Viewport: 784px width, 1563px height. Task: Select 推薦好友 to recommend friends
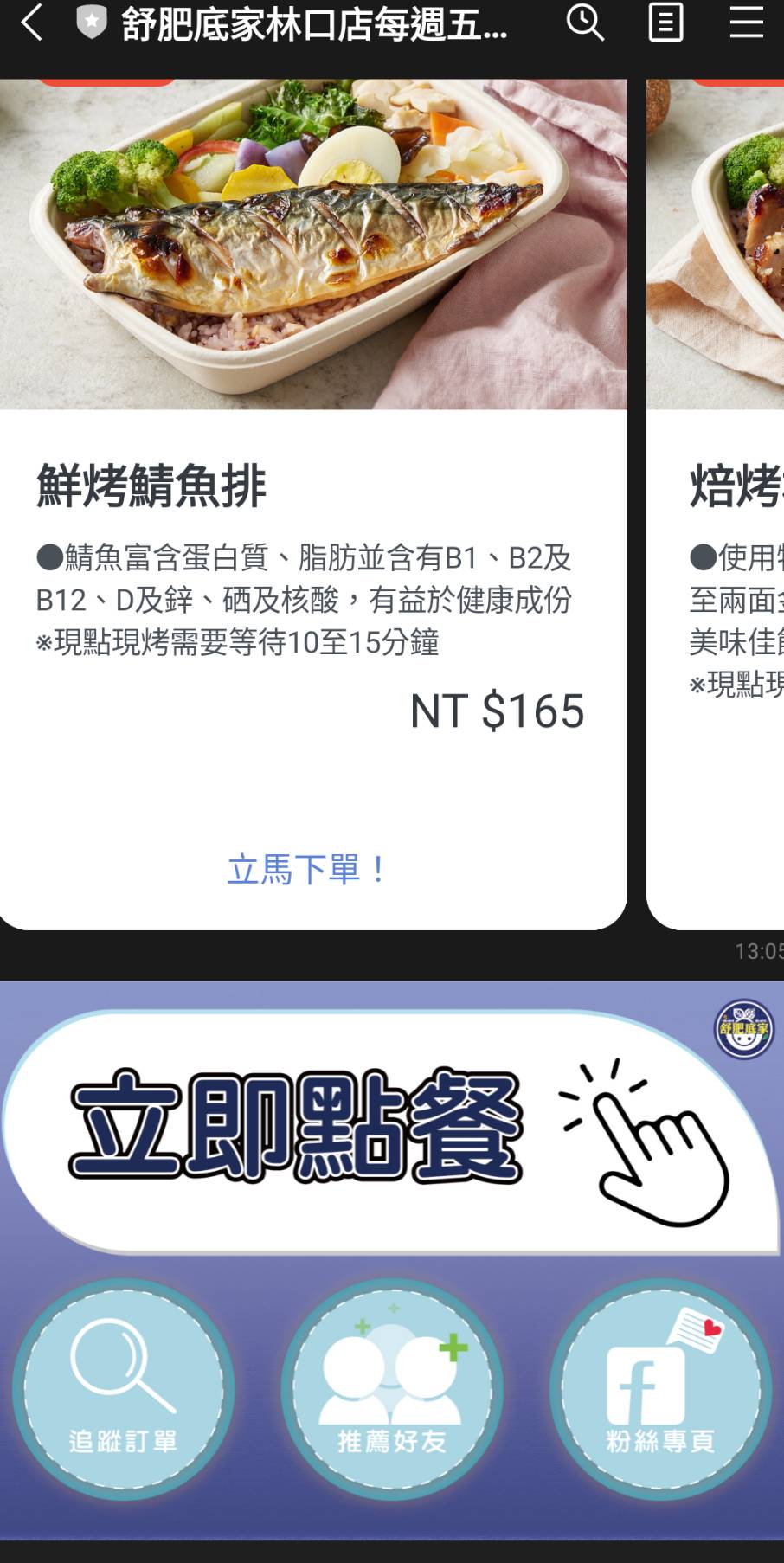pyautogui.click(x=391, y=1389)
